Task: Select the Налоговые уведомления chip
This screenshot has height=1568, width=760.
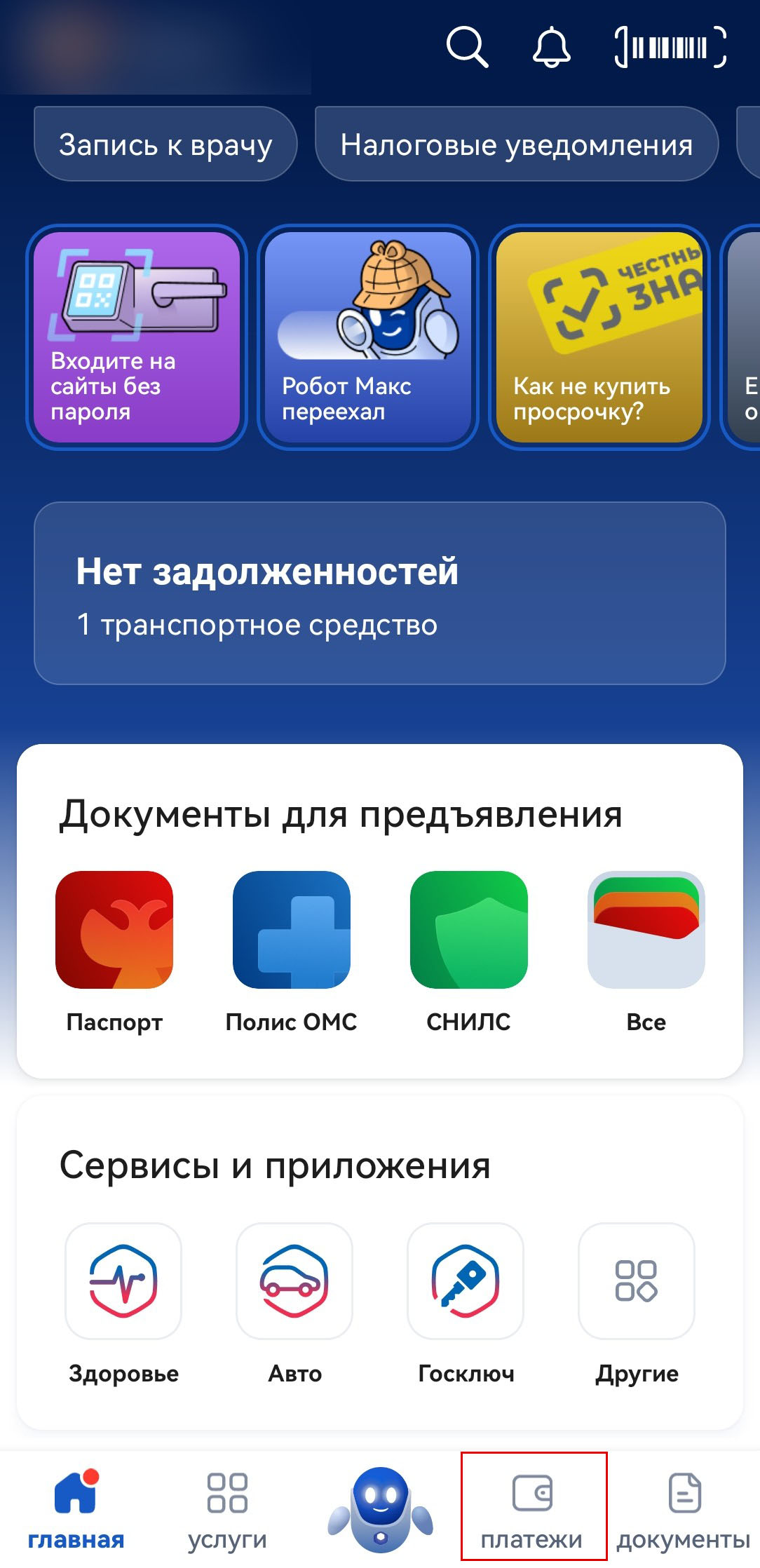Action: click(x=517, y=144)
